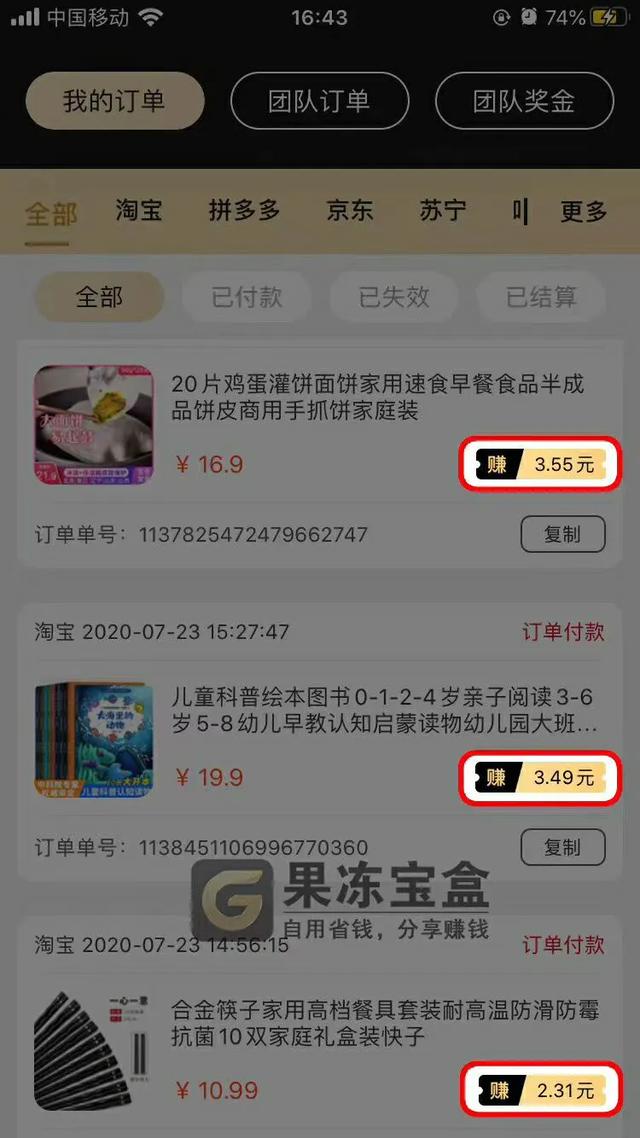This screenshot has width=640, height=1138.
Task: Show orders from 淘宝
Action: click(138, 211)
